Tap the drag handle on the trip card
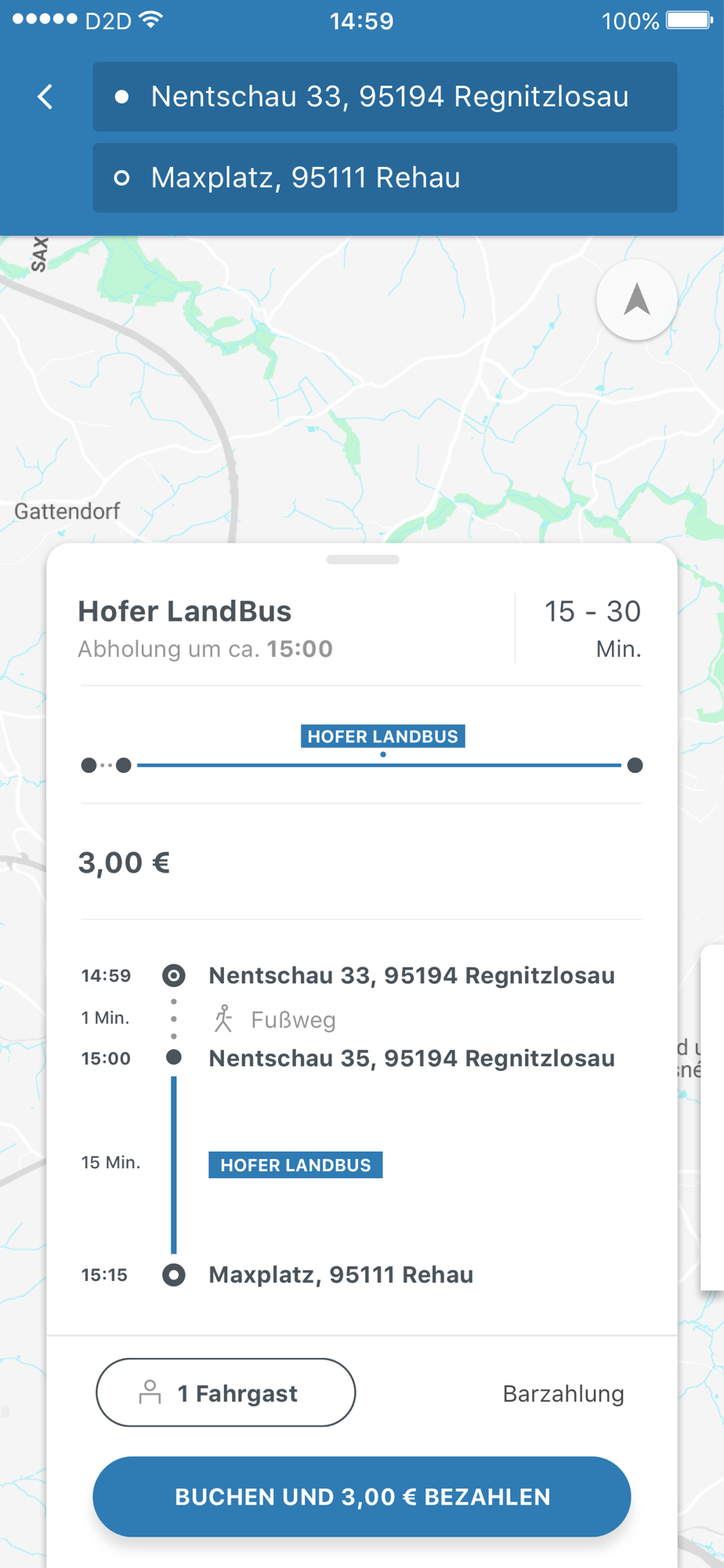 tap(363, 560)
